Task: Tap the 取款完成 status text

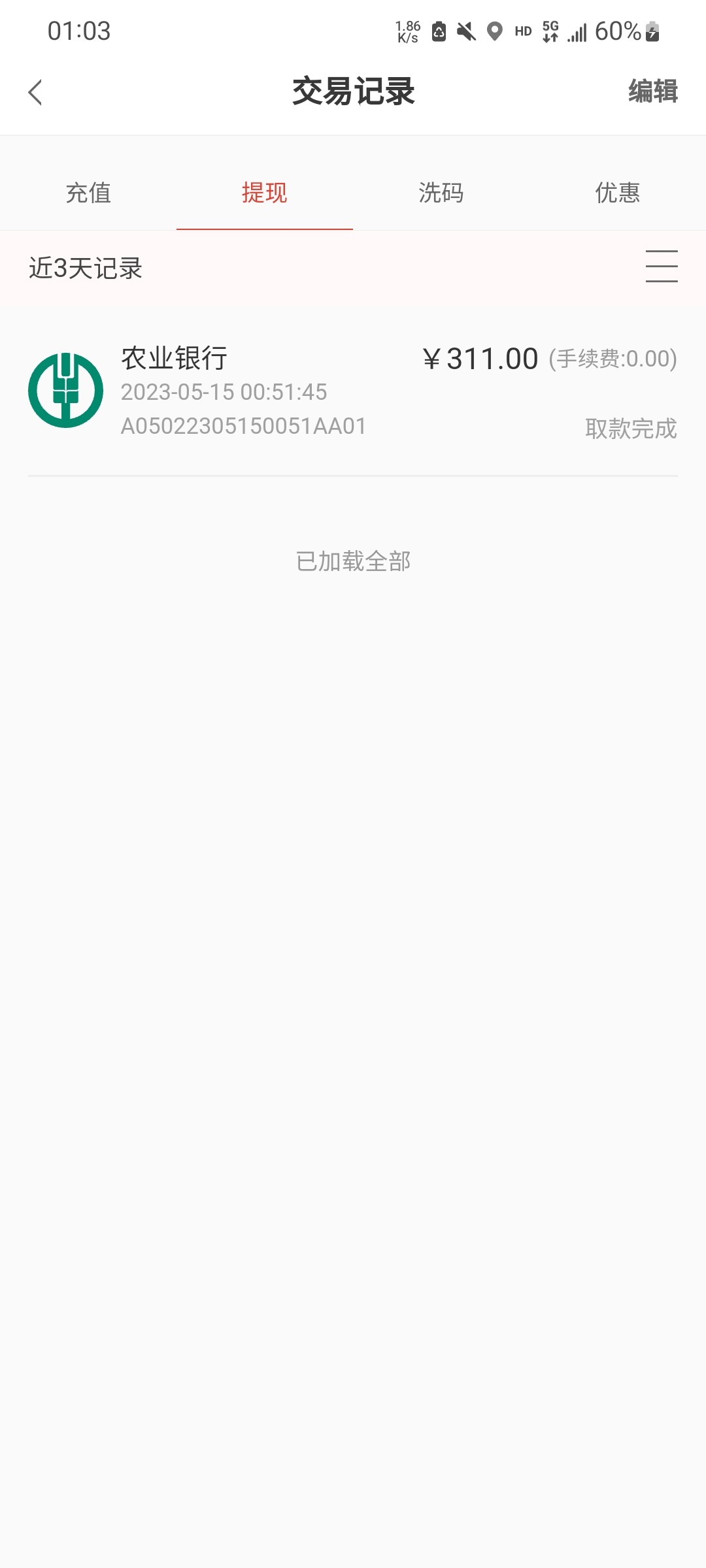Action: point(630,429)
